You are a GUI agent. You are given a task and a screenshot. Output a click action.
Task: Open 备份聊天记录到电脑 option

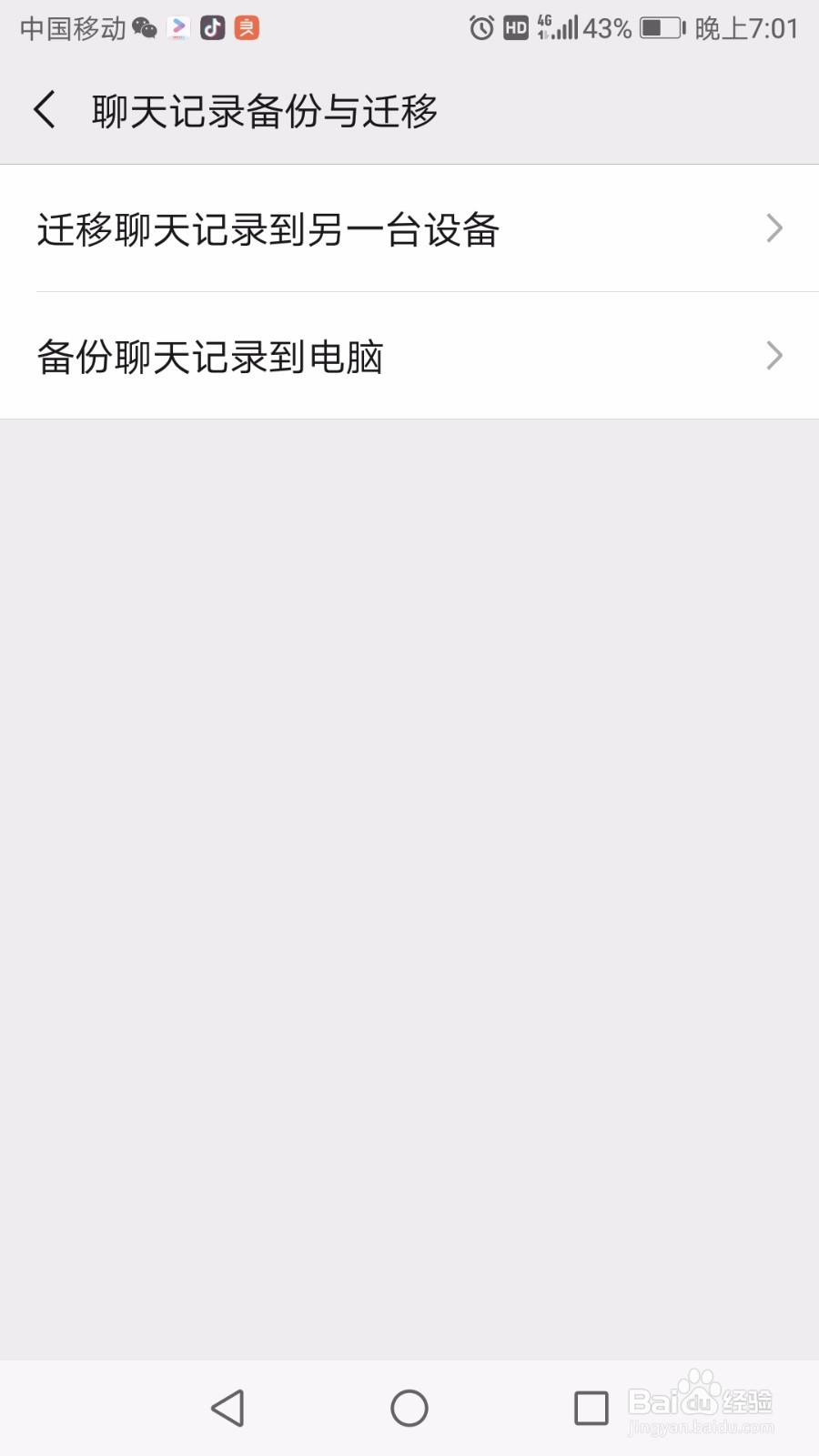(210, 357)
